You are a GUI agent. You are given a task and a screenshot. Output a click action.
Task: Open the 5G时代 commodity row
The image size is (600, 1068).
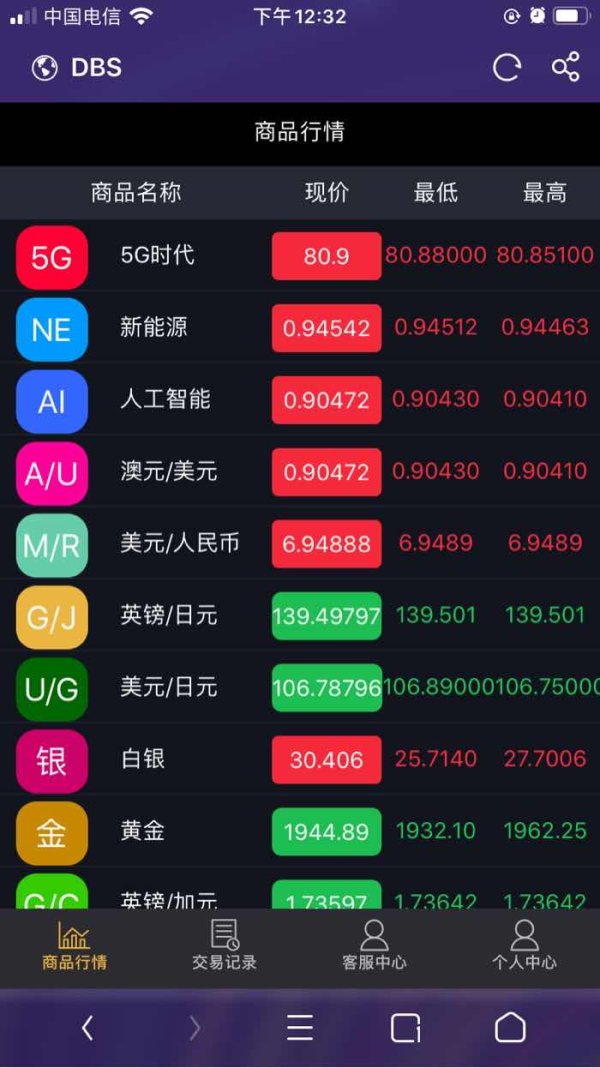(300, 255)
